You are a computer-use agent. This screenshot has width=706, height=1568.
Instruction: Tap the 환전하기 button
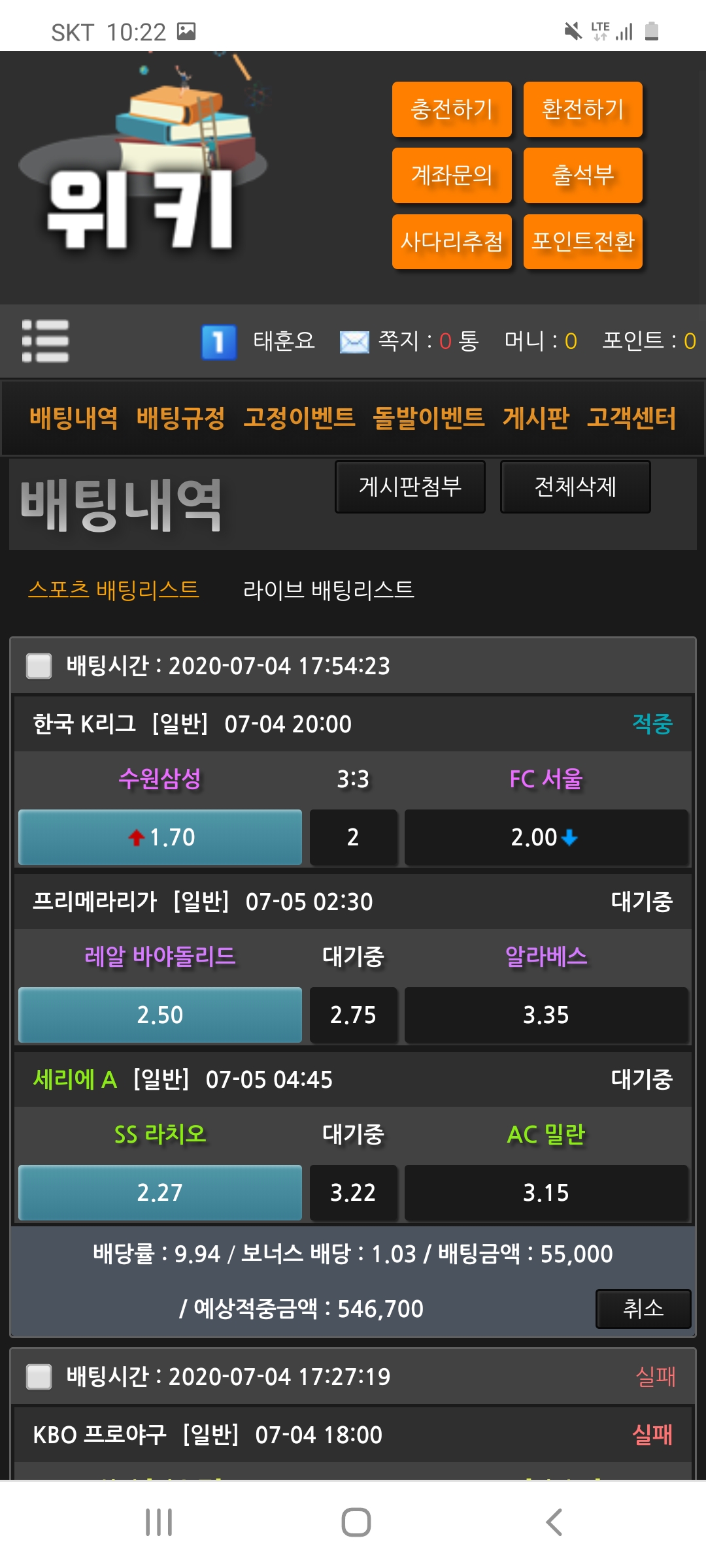point(582,109)
